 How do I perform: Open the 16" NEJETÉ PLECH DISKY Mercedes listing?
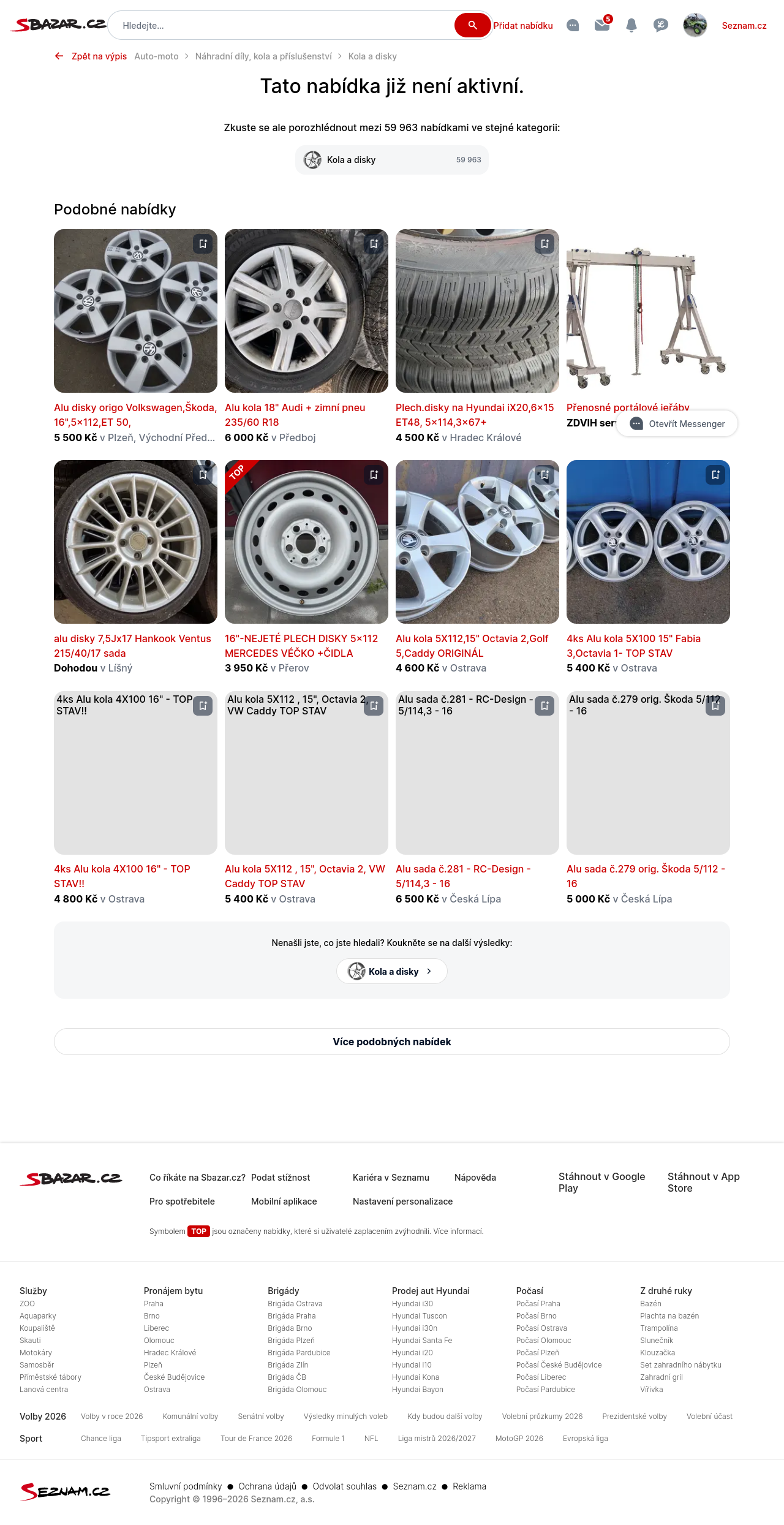(x=301, y=646)
